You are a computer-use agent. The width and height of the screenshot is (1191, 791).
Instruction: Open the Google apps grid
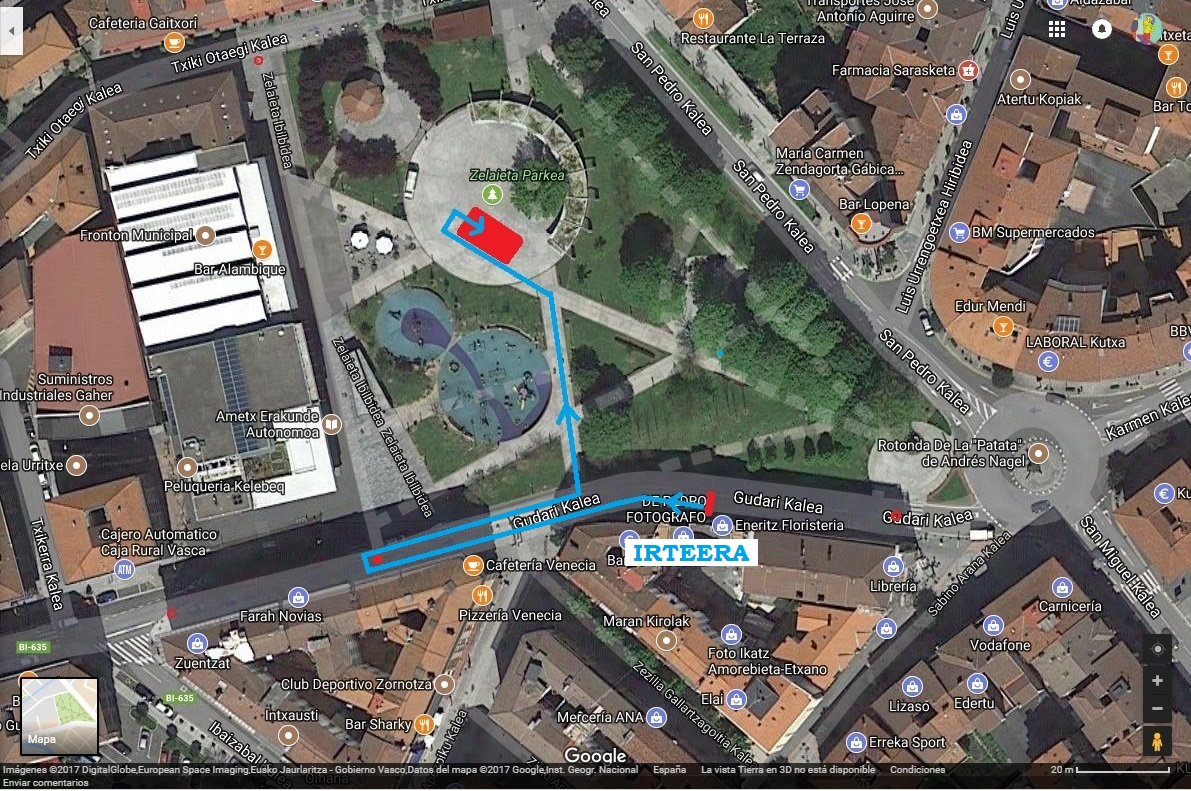[x=1057, y=28]
